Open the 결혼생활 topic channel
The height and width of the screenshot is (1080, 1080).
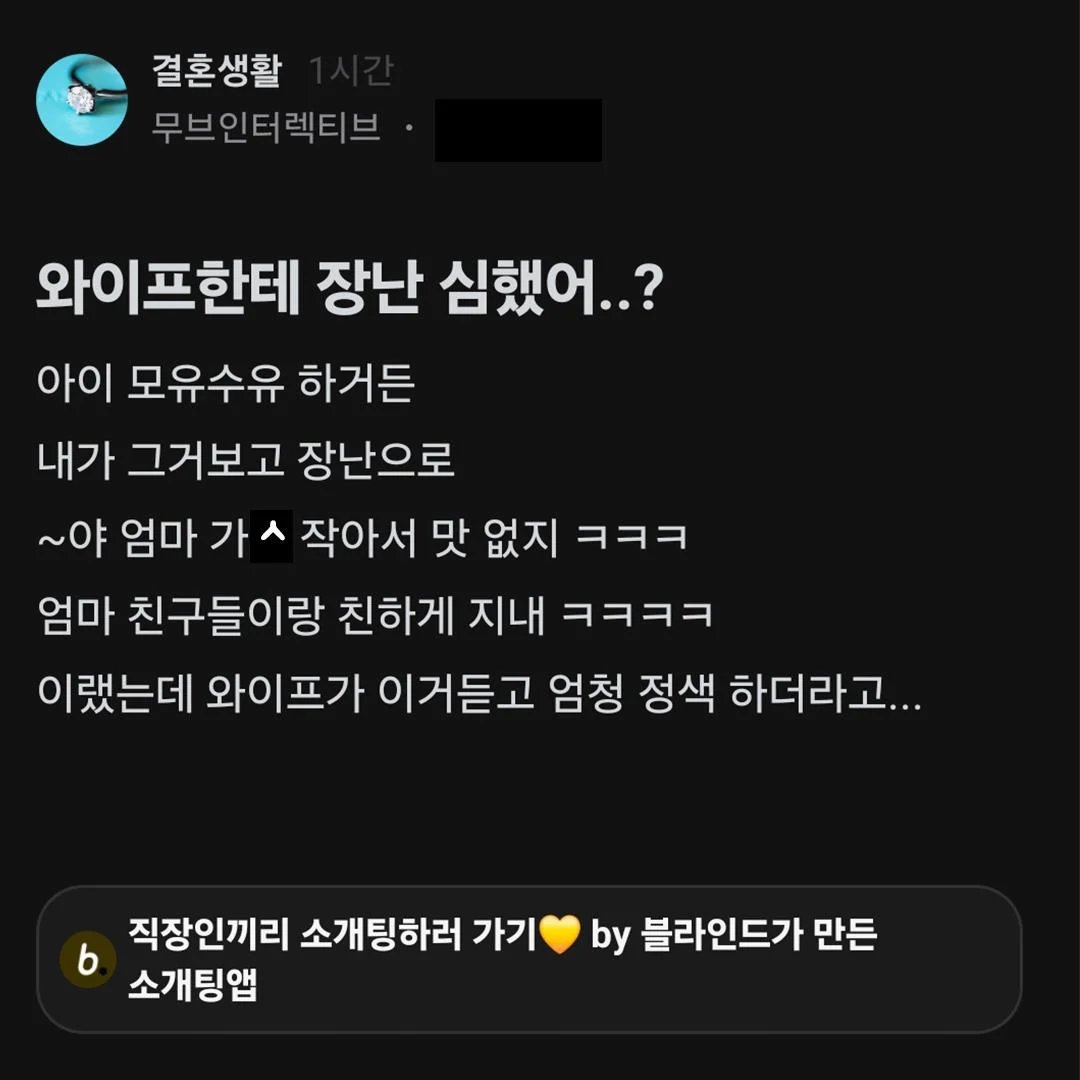(217, 72)
